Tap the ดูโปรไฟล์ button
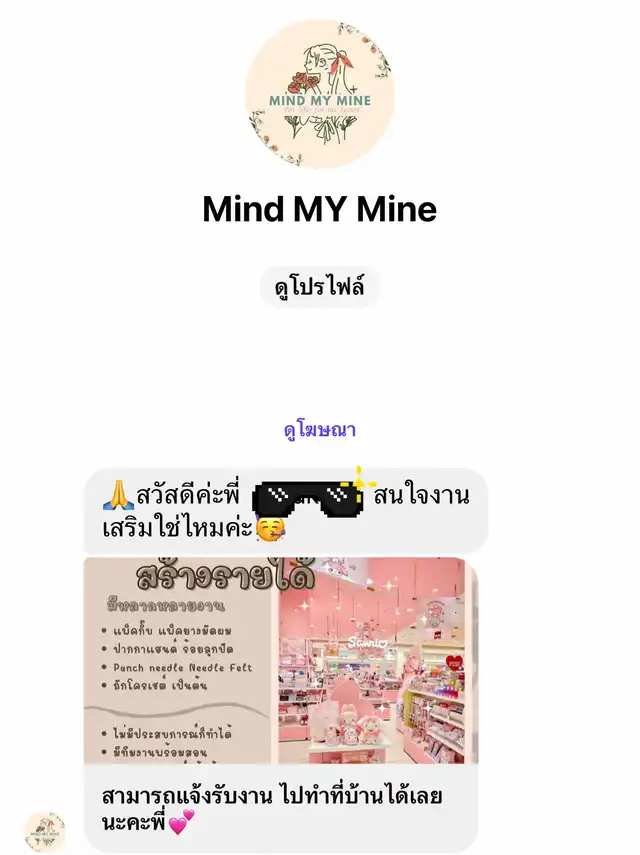Image resolution: width=640 pixels, height=855 pixels. [x=320, y=288]
